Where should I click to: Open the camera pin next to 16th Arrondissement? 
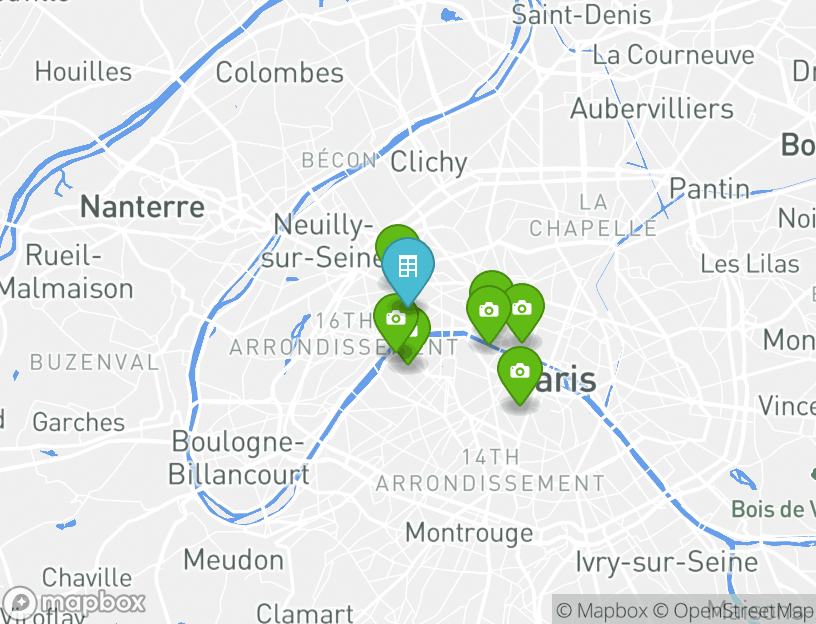395,319
